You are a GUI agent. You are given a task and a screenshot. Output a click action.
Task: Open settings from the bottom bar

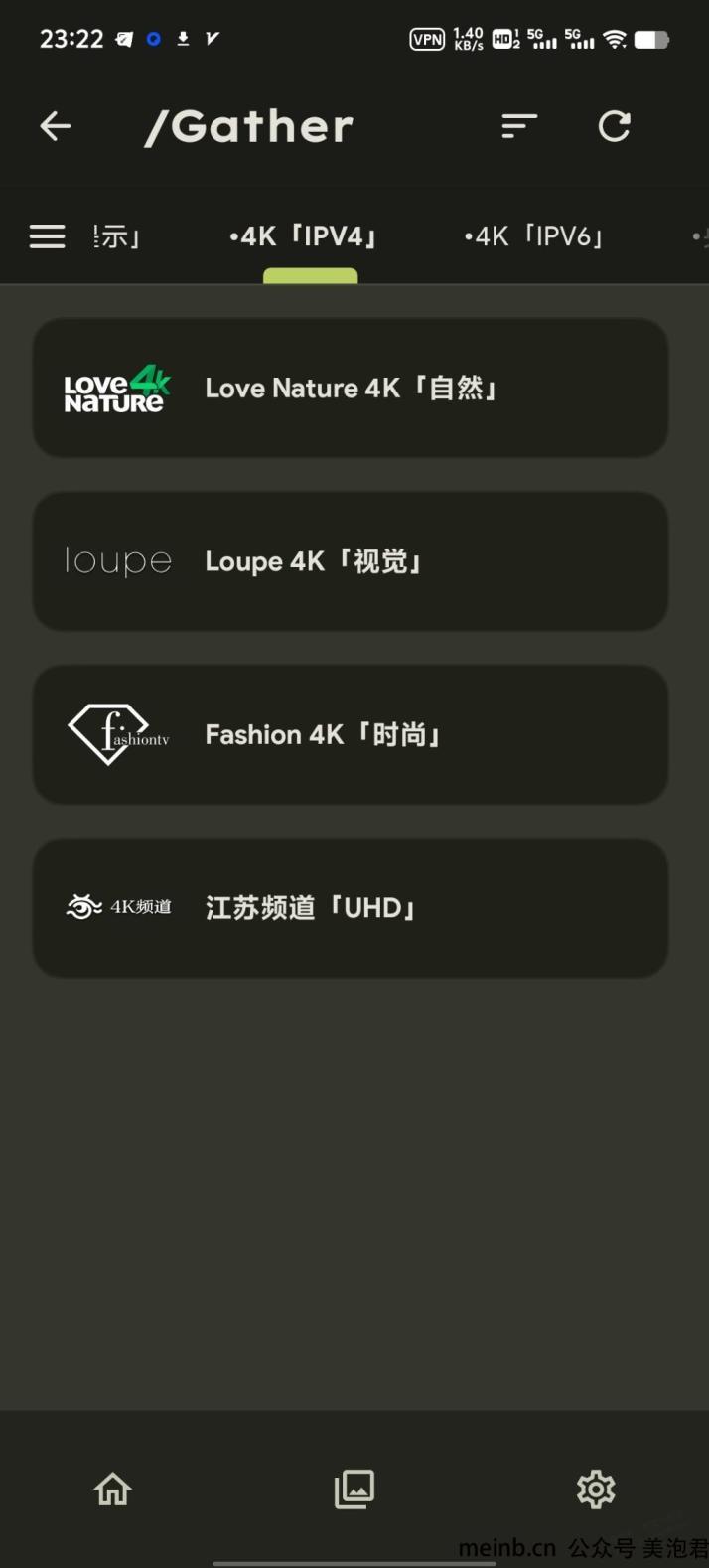coord(596,1489)
